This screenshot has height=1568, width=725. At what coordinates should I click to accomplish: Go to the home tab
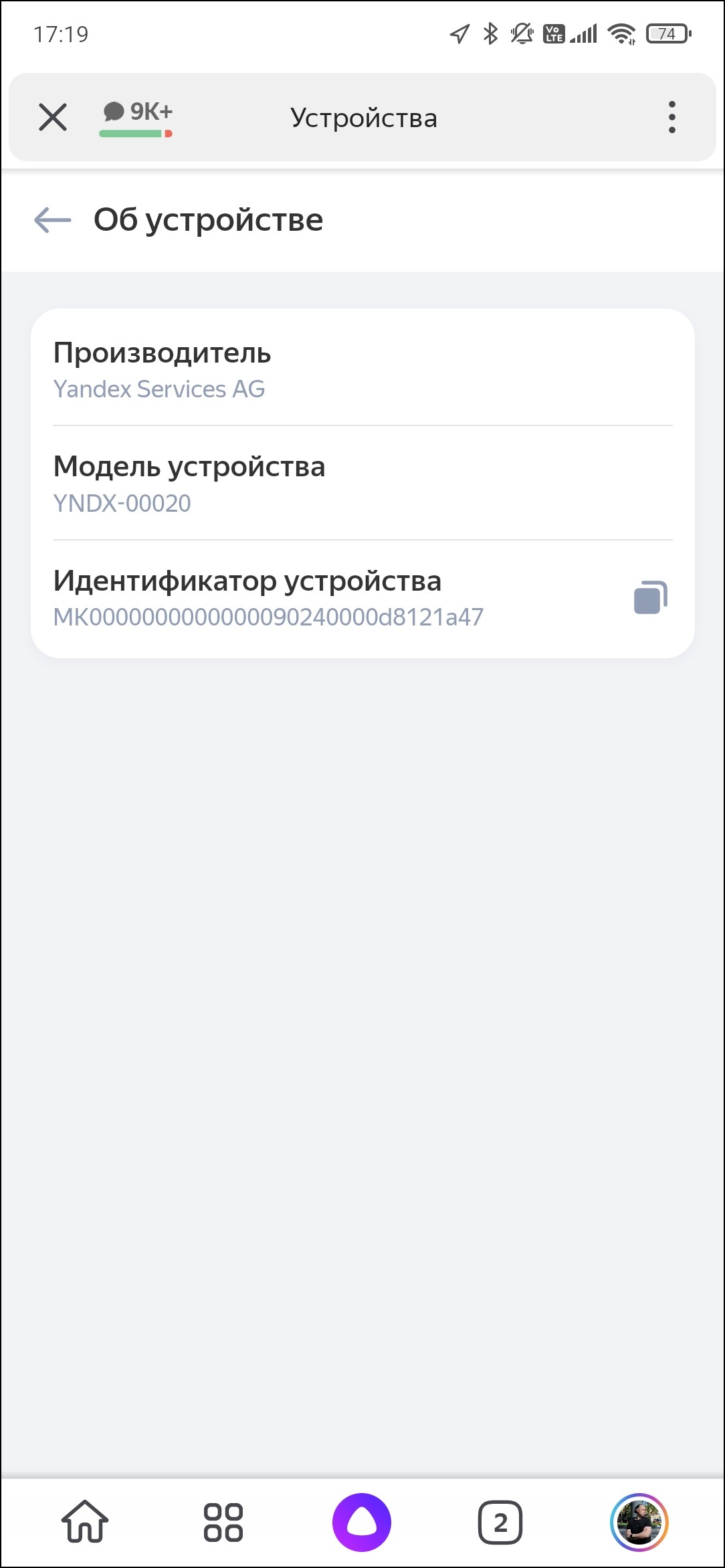[x=85, y=1522]
